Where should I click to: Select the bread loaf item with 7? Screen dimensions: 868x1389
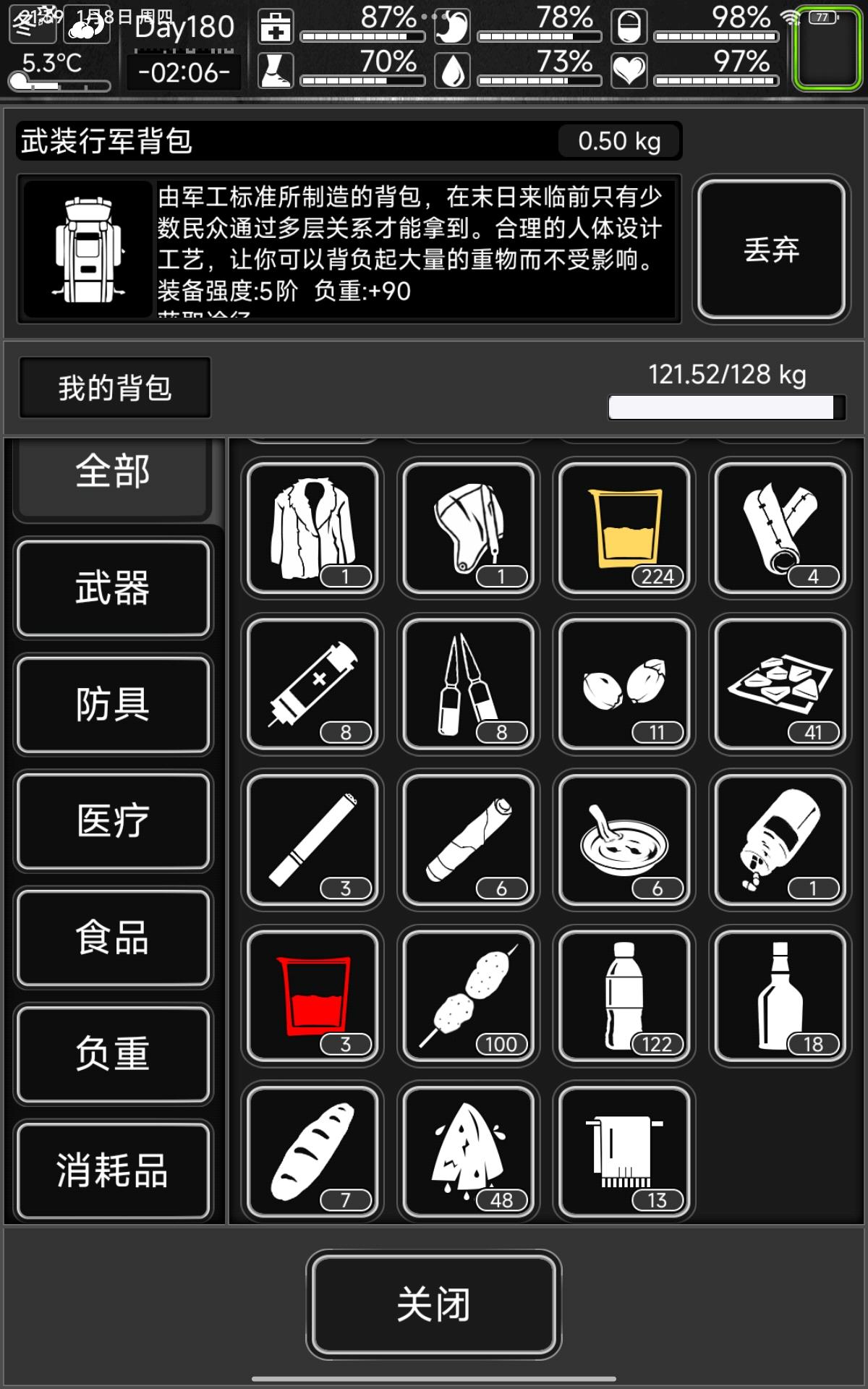pyautogui.click(x=312, y=1151)
